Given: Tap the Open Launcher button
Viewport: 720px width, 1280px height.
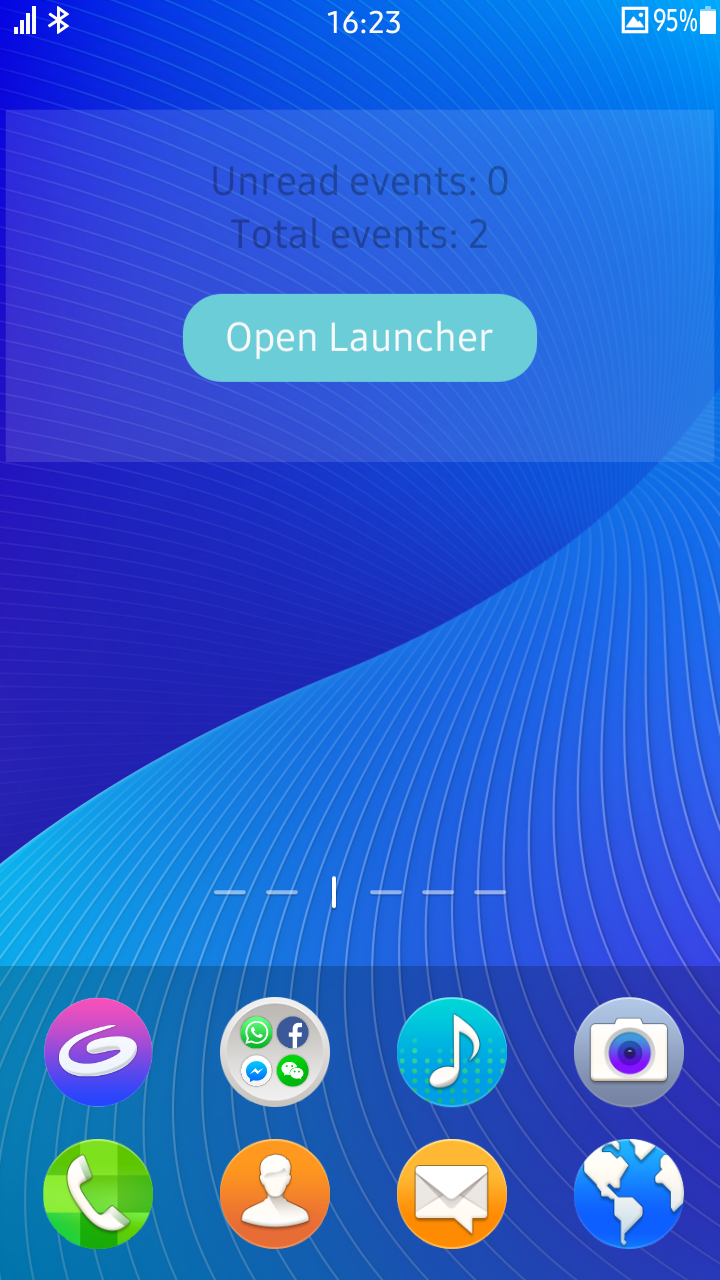Looking at the screenshot, I should pyautogui.click(x=360, y=338).
